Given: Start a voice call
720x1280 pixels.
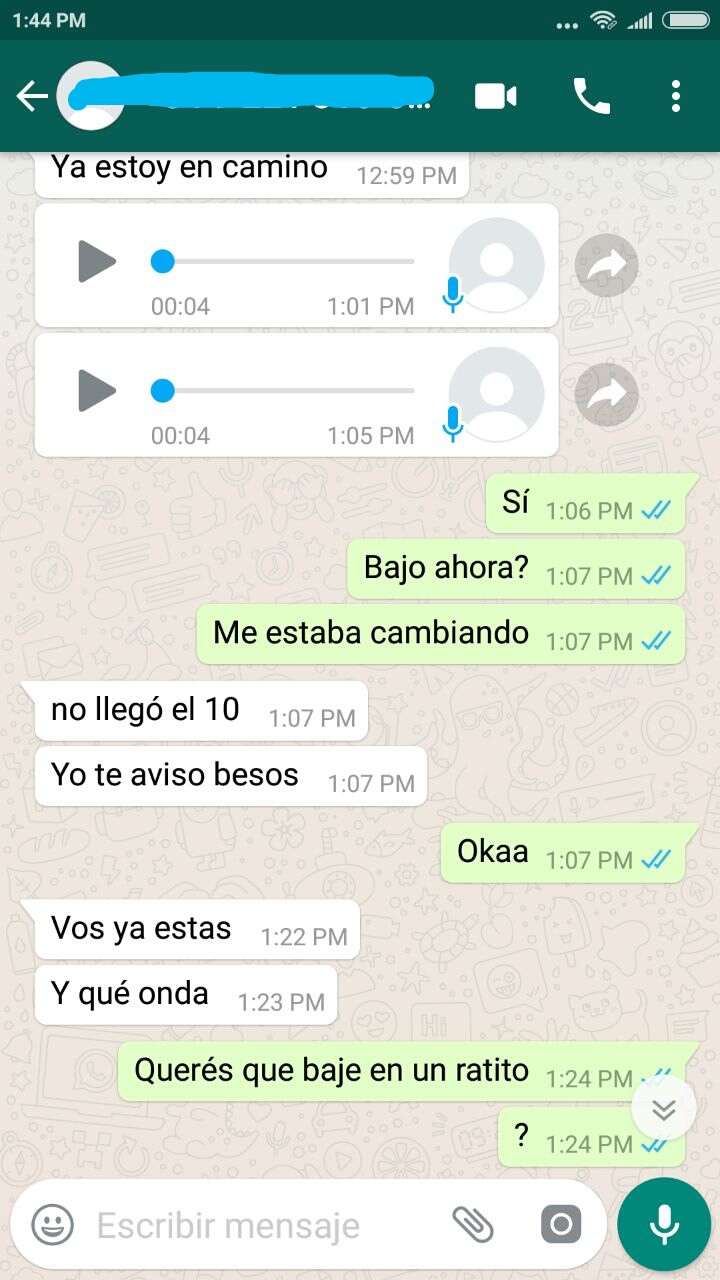Looking at the screenshot, I should click(x=591, y=96).
